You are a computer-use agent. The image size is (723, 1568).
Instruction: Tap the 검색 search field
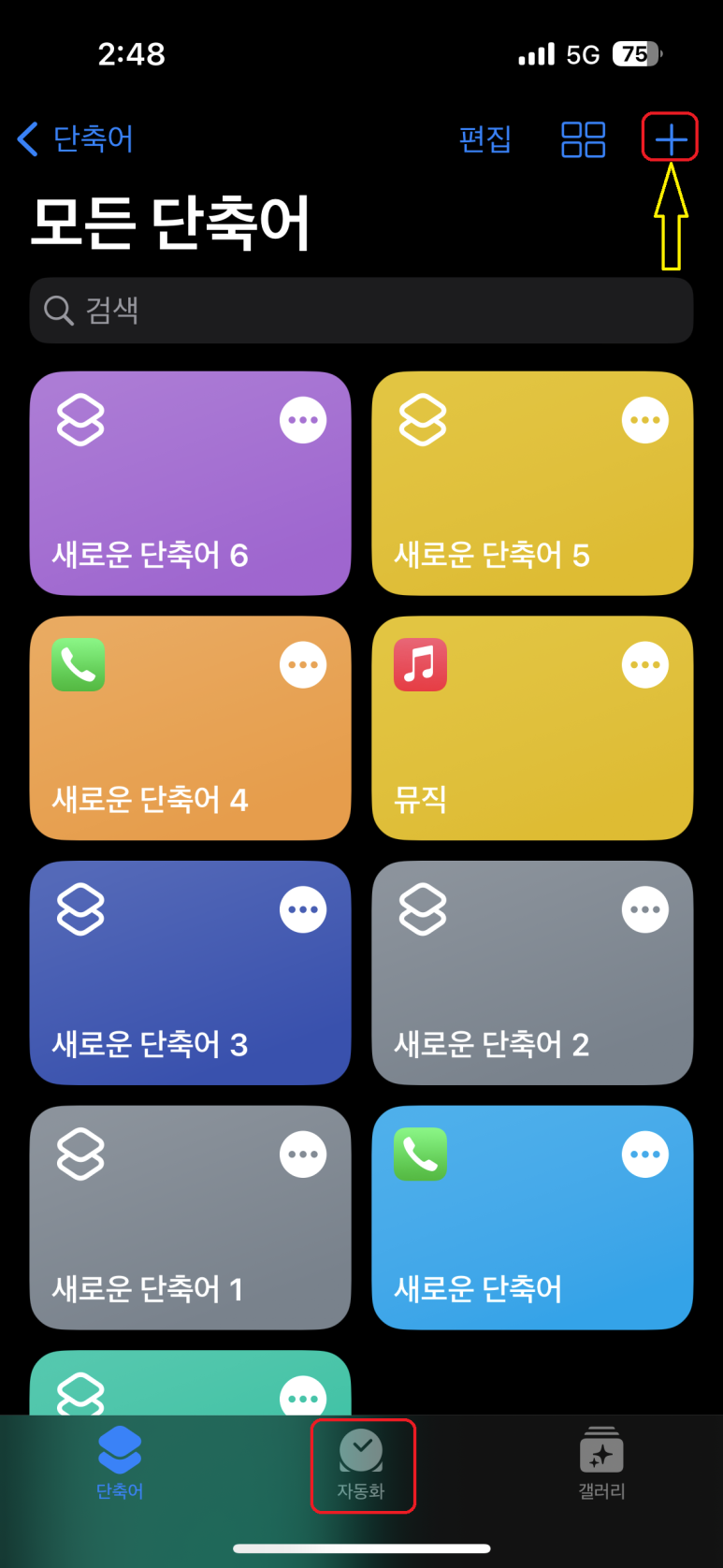tap(361, 311)
